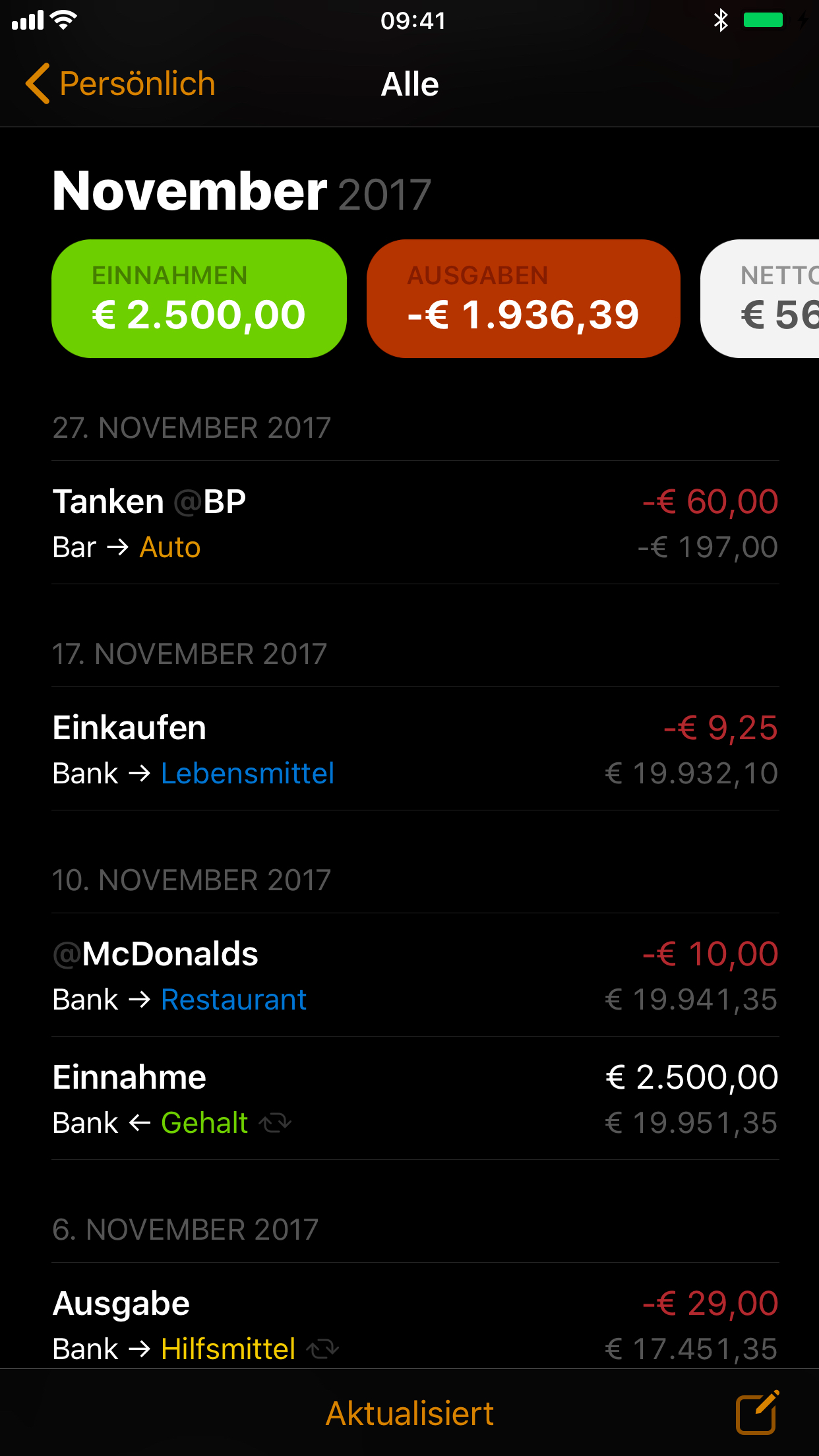Tap the new transaction compose icon
The height and width of the screenshot is (1456, 819).
[x=757, y=1413]
